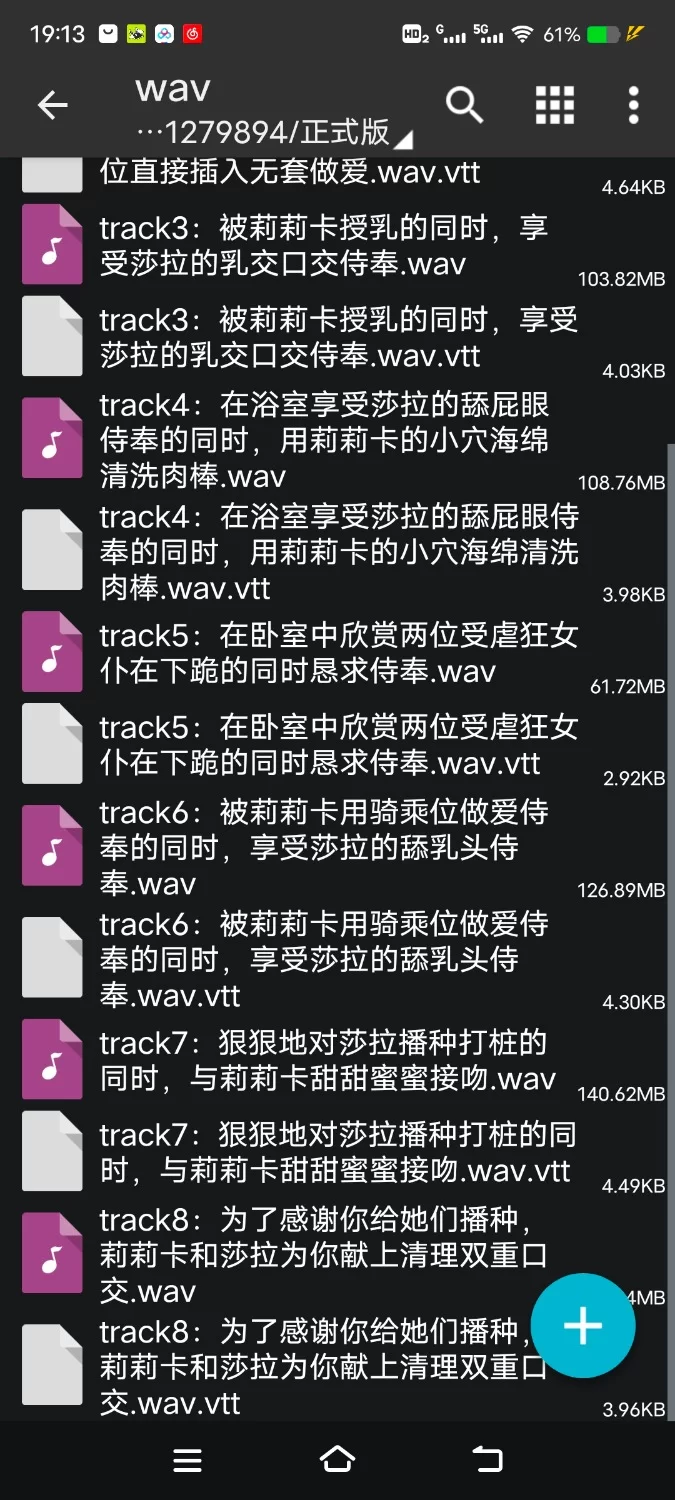
Task: Open the track8 .wav audio file
Action: click(300, 1255)
